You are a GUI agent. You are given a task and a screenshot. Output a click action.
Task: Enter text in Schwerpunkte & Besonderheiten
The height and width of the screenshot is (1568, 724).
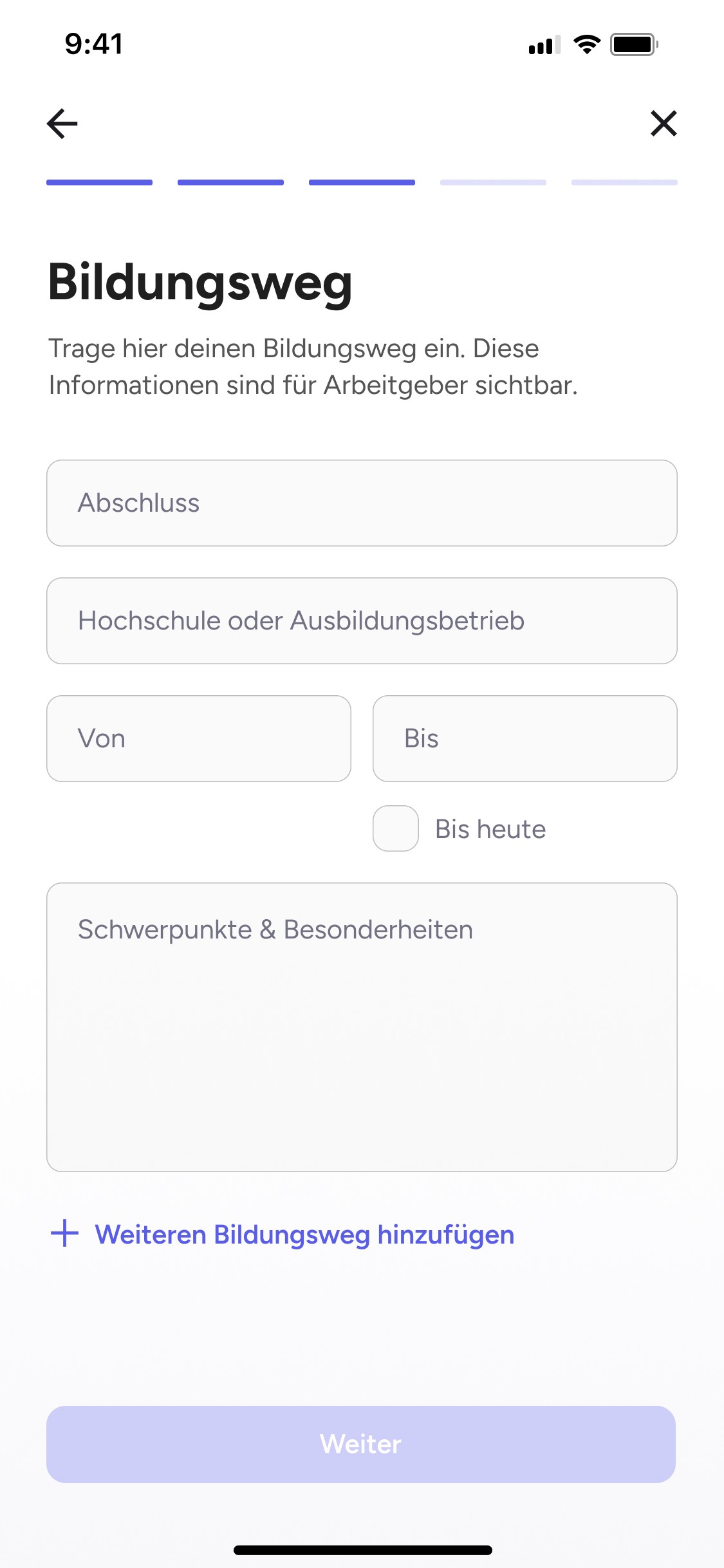tap(362, 1027)
